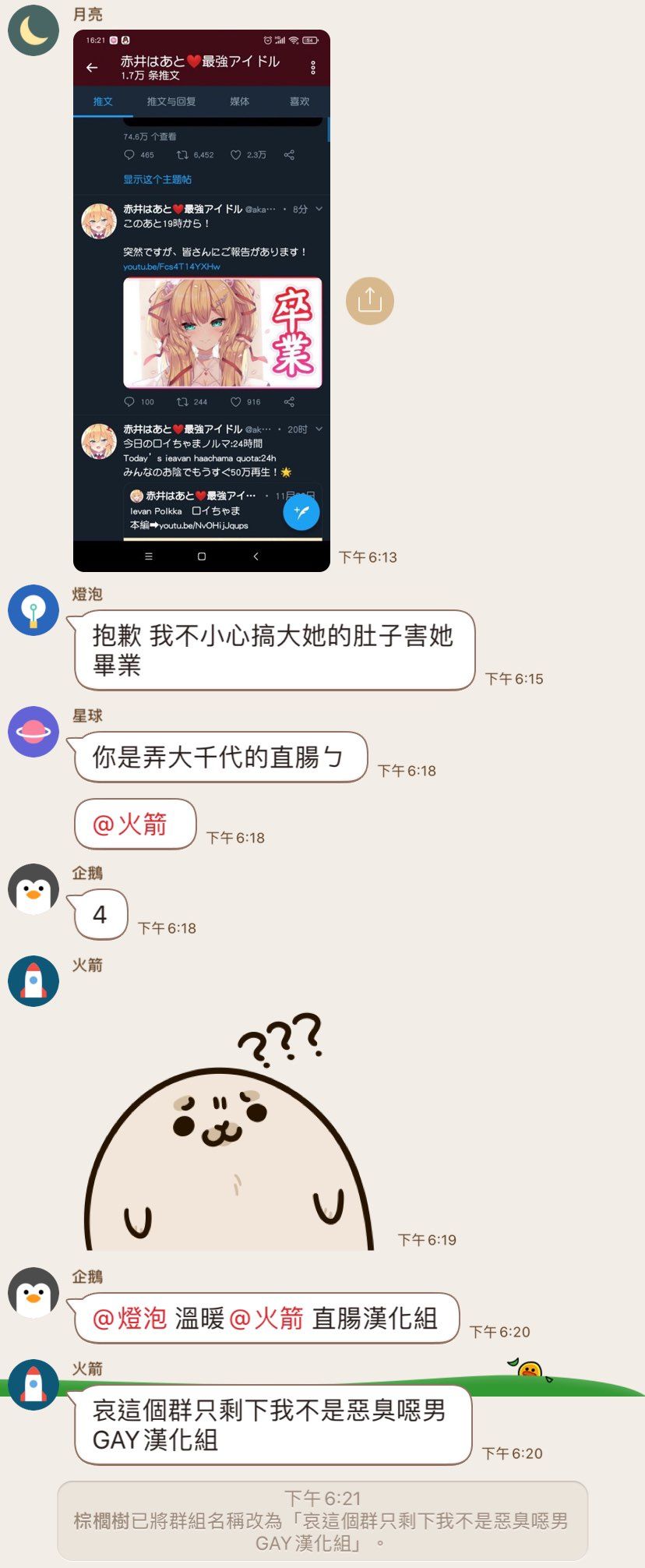Tap 星球's planet avatar

click(33, 732)
